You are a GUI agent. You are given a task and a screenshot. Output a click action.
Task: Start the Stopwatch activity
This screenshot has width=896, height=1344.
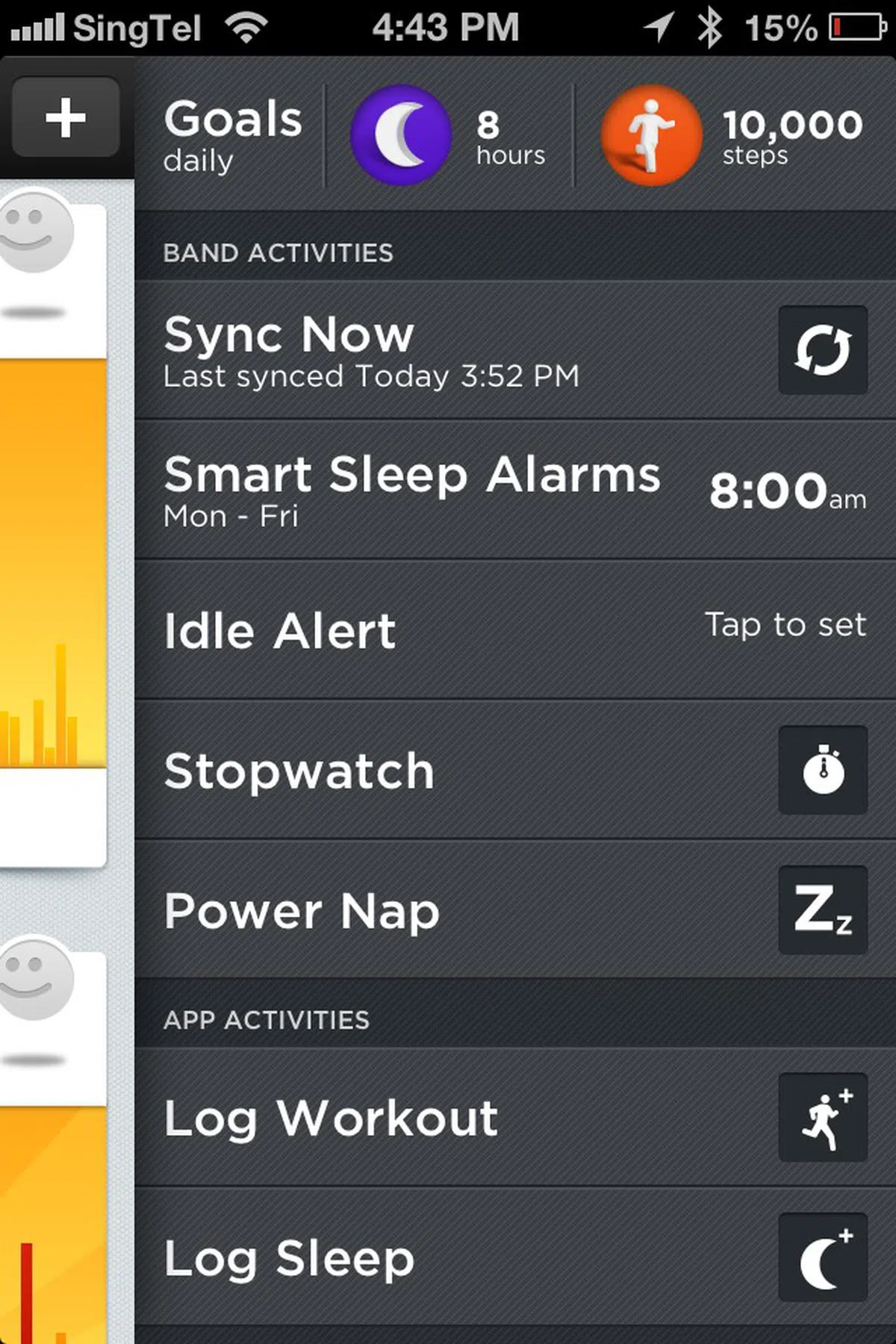coord(822,770)
